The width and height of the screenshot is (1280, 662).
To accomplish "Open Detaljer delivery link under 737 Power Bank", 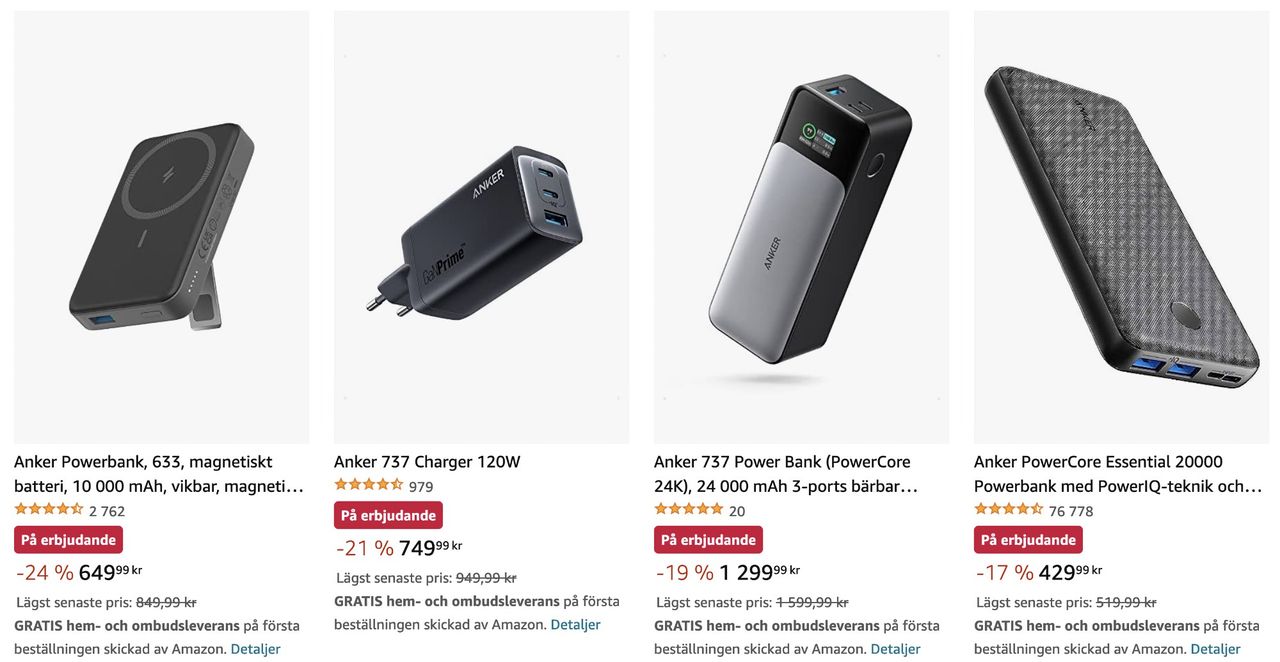I will (895, 649).
